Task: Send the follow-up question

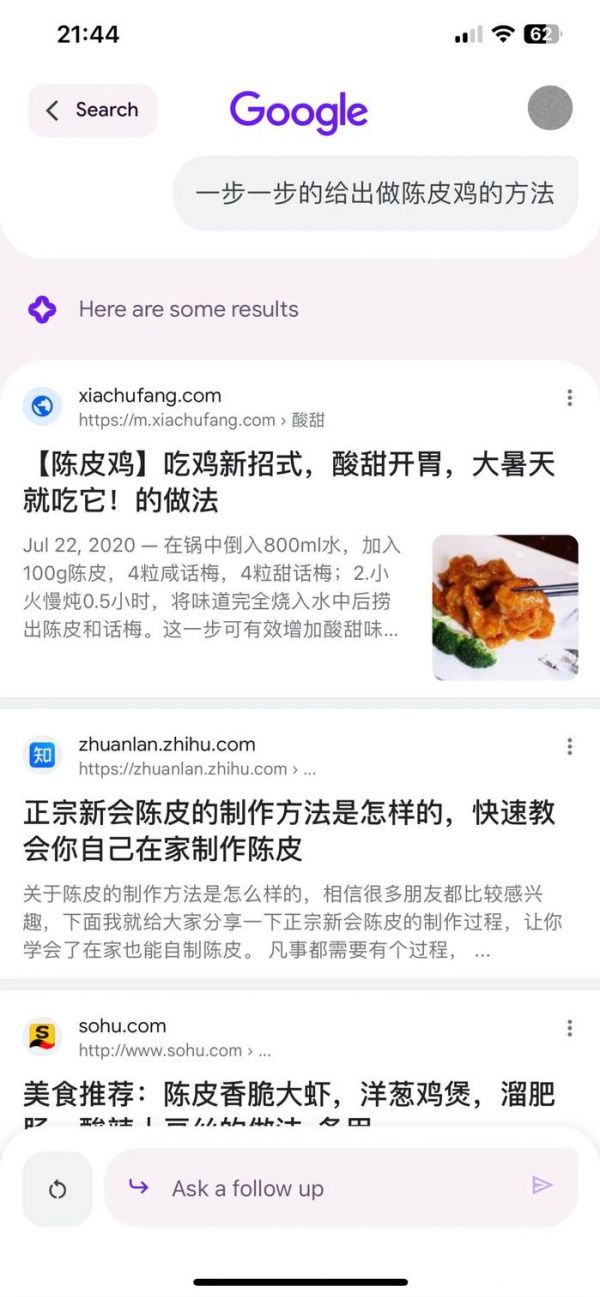Action: point(542,1186)
